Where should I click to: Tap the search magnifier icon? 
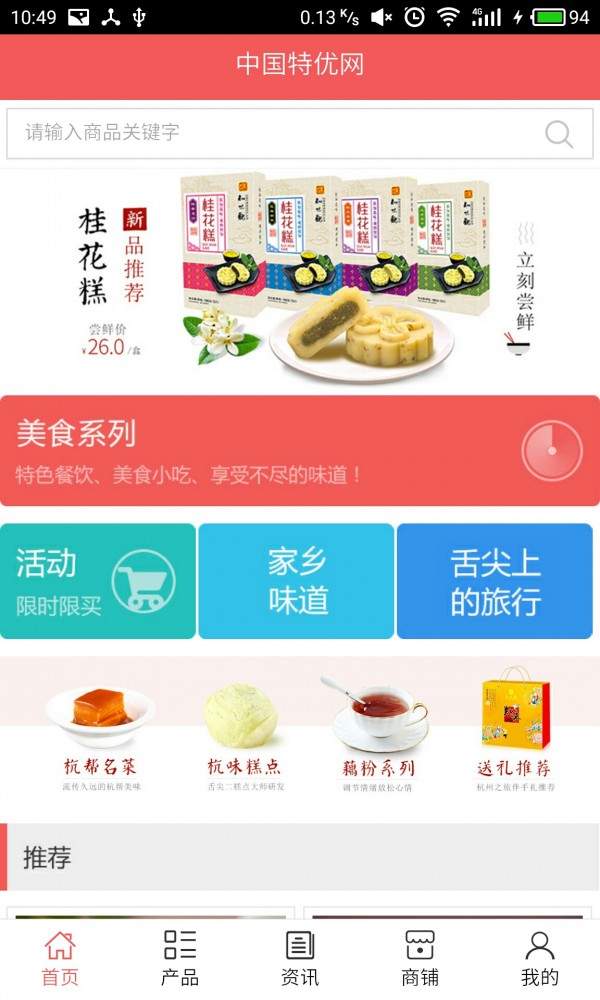[559, 134]
